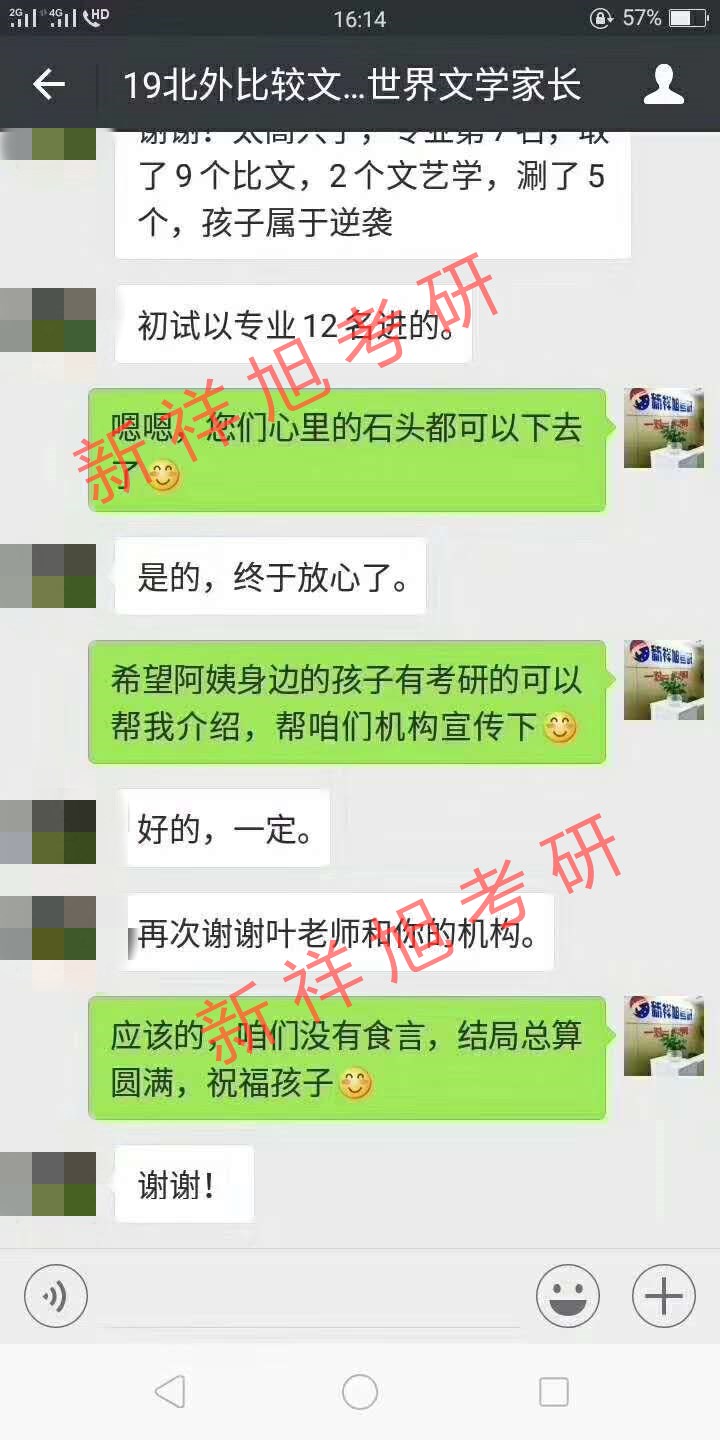Tap my avatar next to '希望阿姨身边' message

[663, 681]
